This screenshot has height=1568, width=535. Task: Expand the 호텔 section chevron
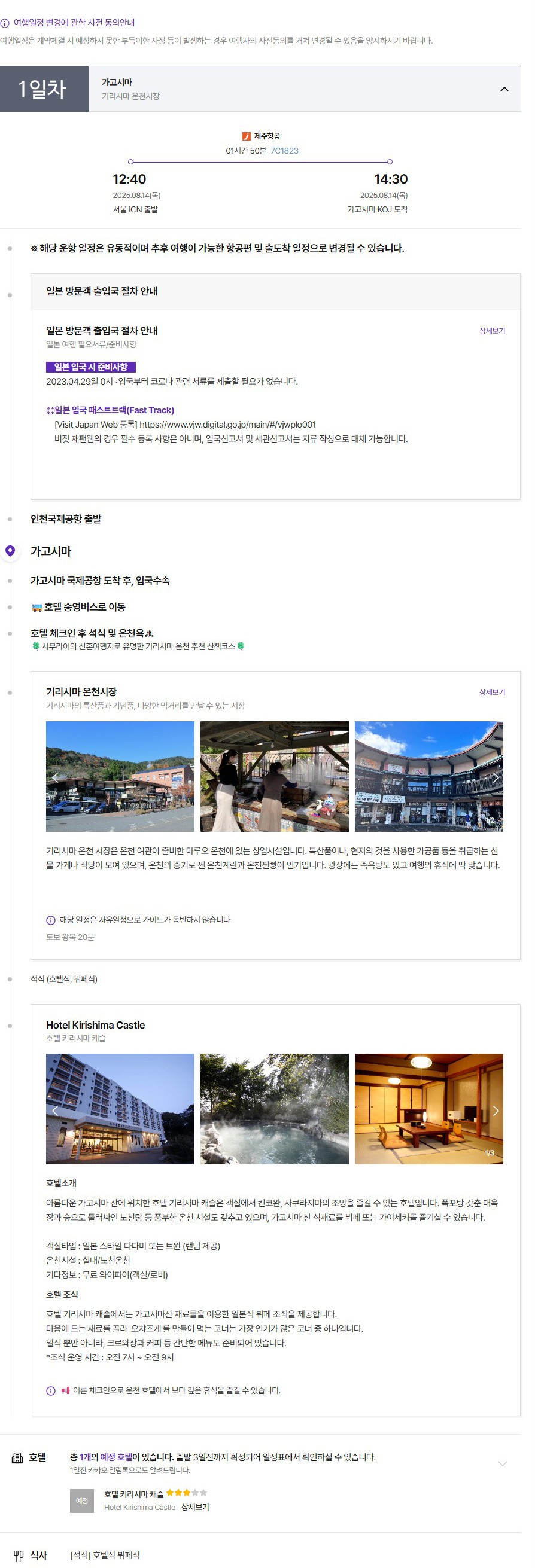[502, 1463]
